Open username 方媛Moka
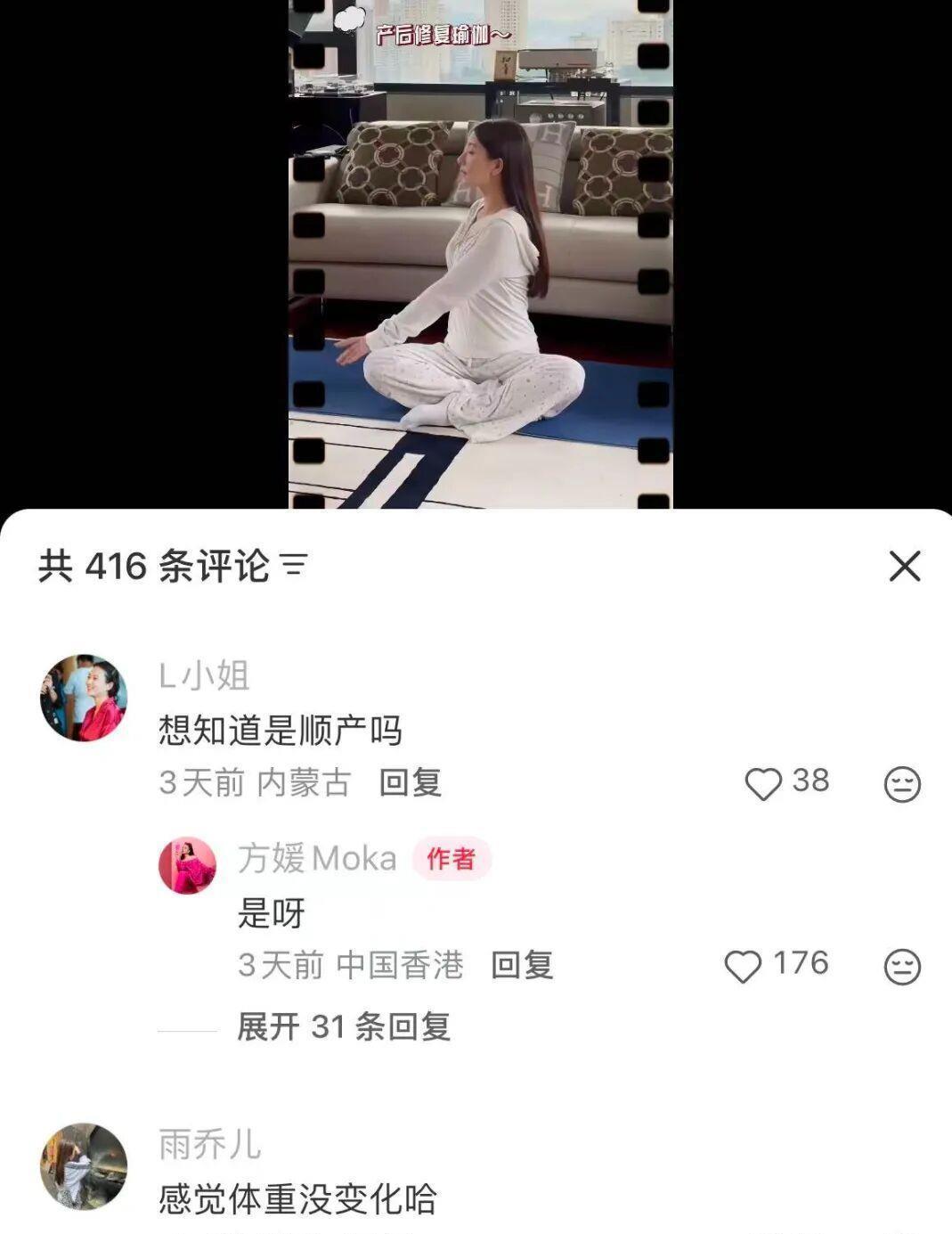The image size is (952, 1234). point(317,858)
